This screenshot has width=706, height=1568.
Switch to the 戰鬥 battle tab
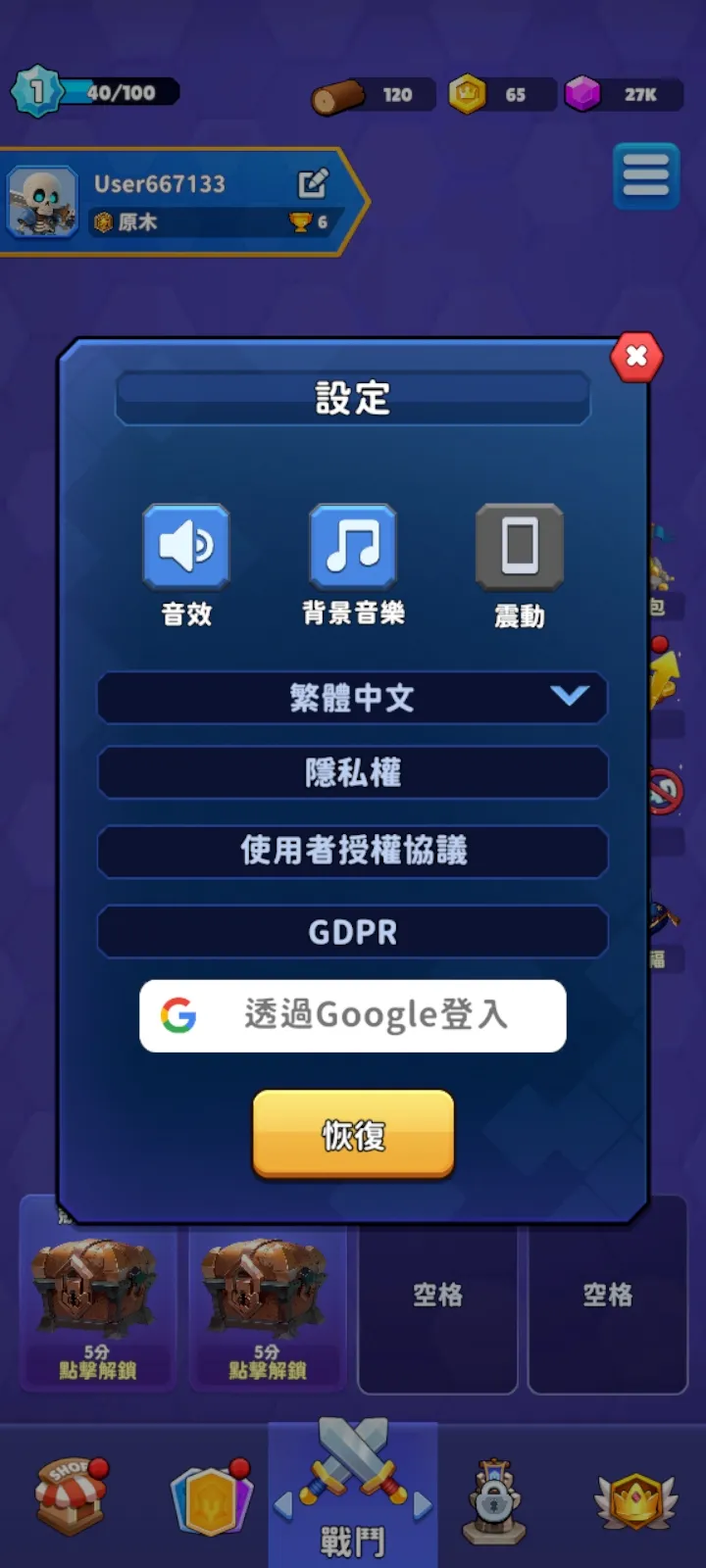pos(353,1494)
